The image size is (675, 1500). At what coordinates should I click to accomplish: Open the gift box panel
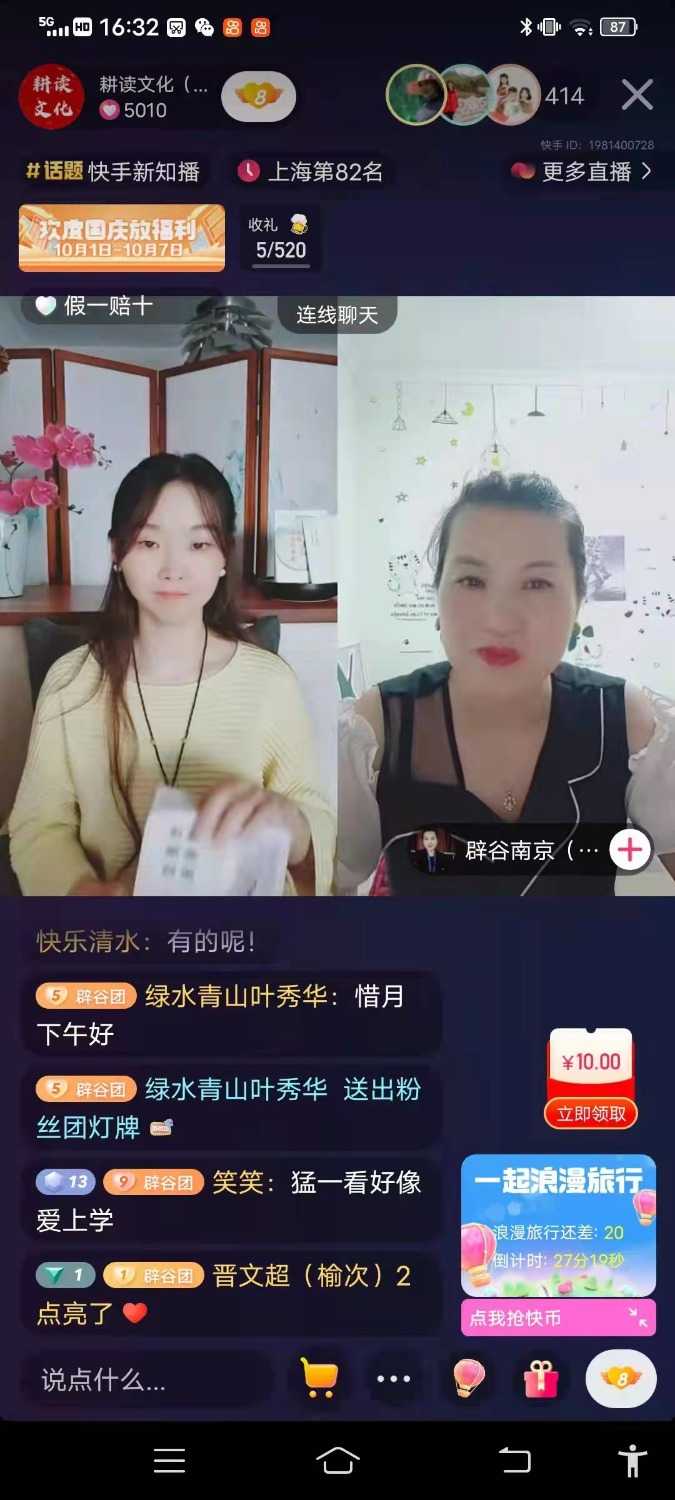pyautogui.click(x=541, y=1379)
